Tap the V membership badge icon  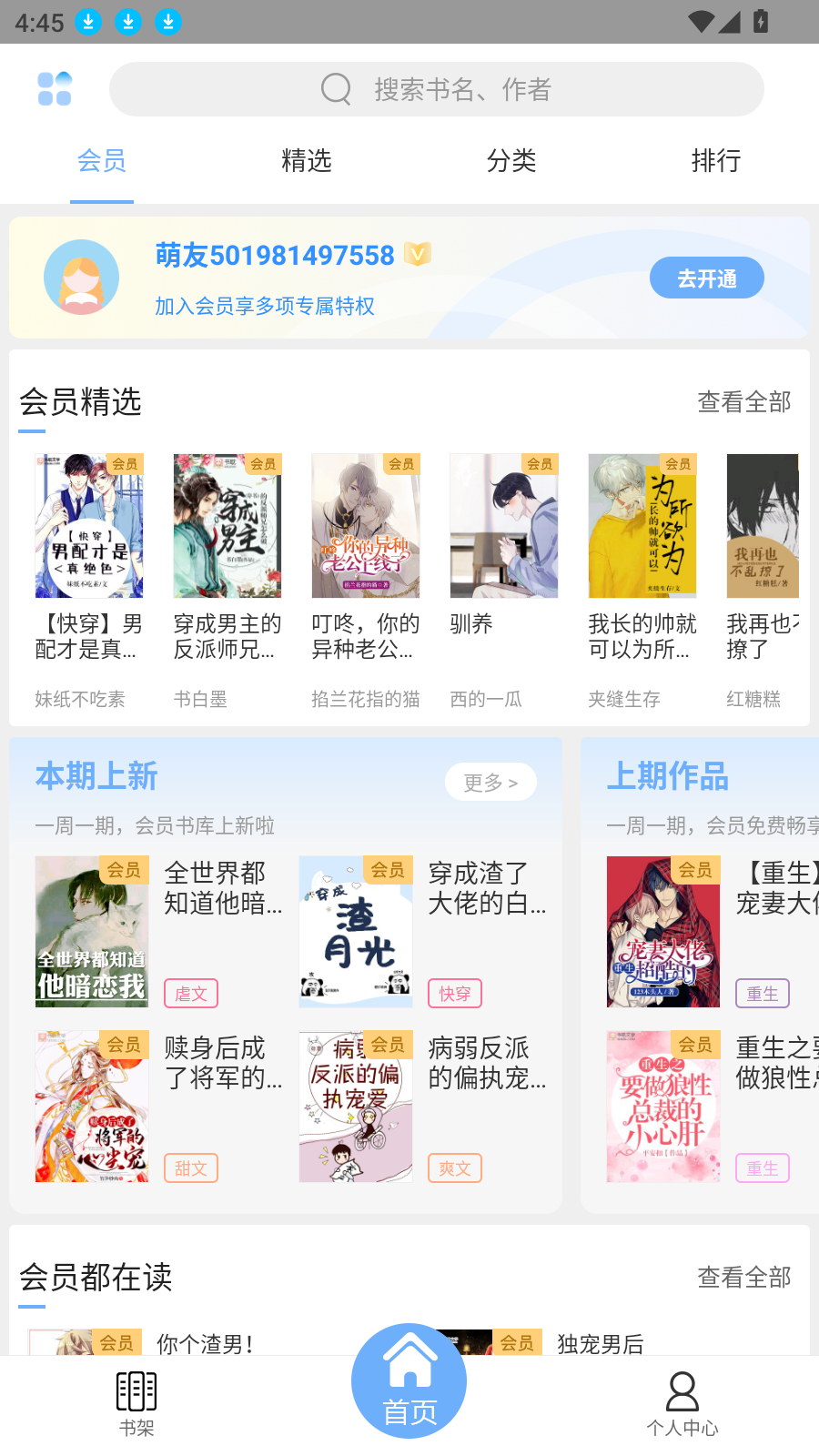pos(415,255)
